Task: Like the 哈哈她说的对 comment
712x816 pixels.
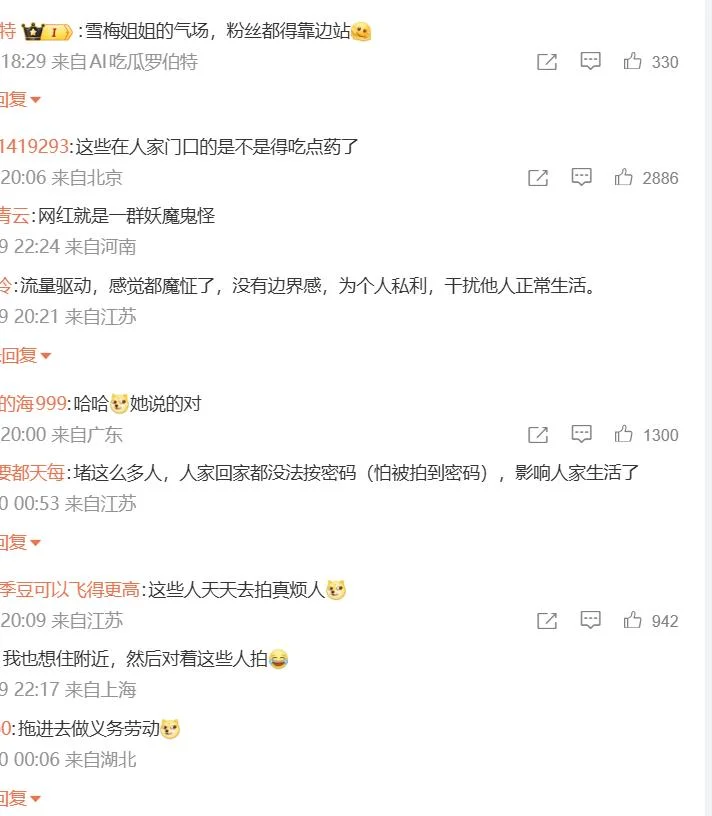Action: pyautogui.click(x=624, y=435)
